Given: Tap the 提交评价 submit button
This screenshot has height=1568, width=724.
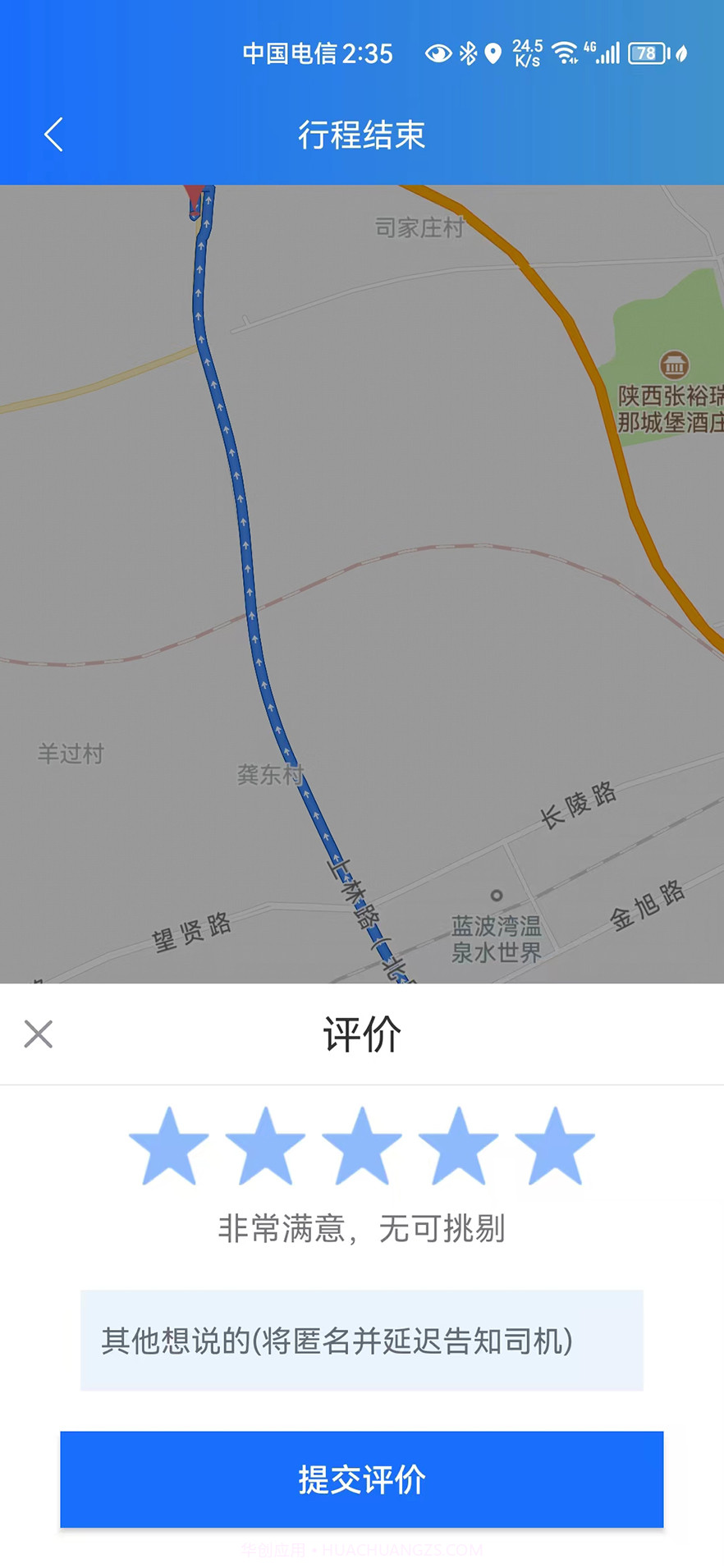Looking at the screenshot, I should (361, 1479).
